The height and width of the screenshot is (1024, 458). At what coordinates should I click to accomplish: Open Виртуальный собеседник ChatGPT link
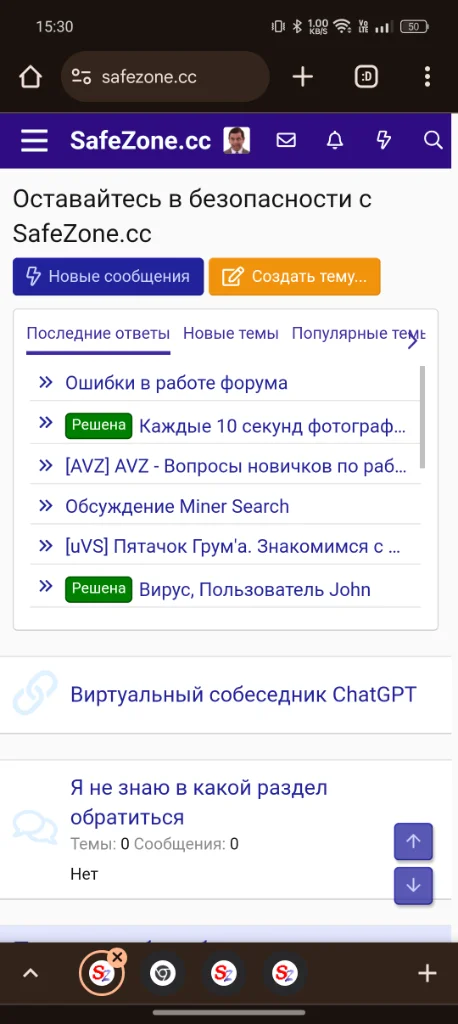(x=243, y=694)
